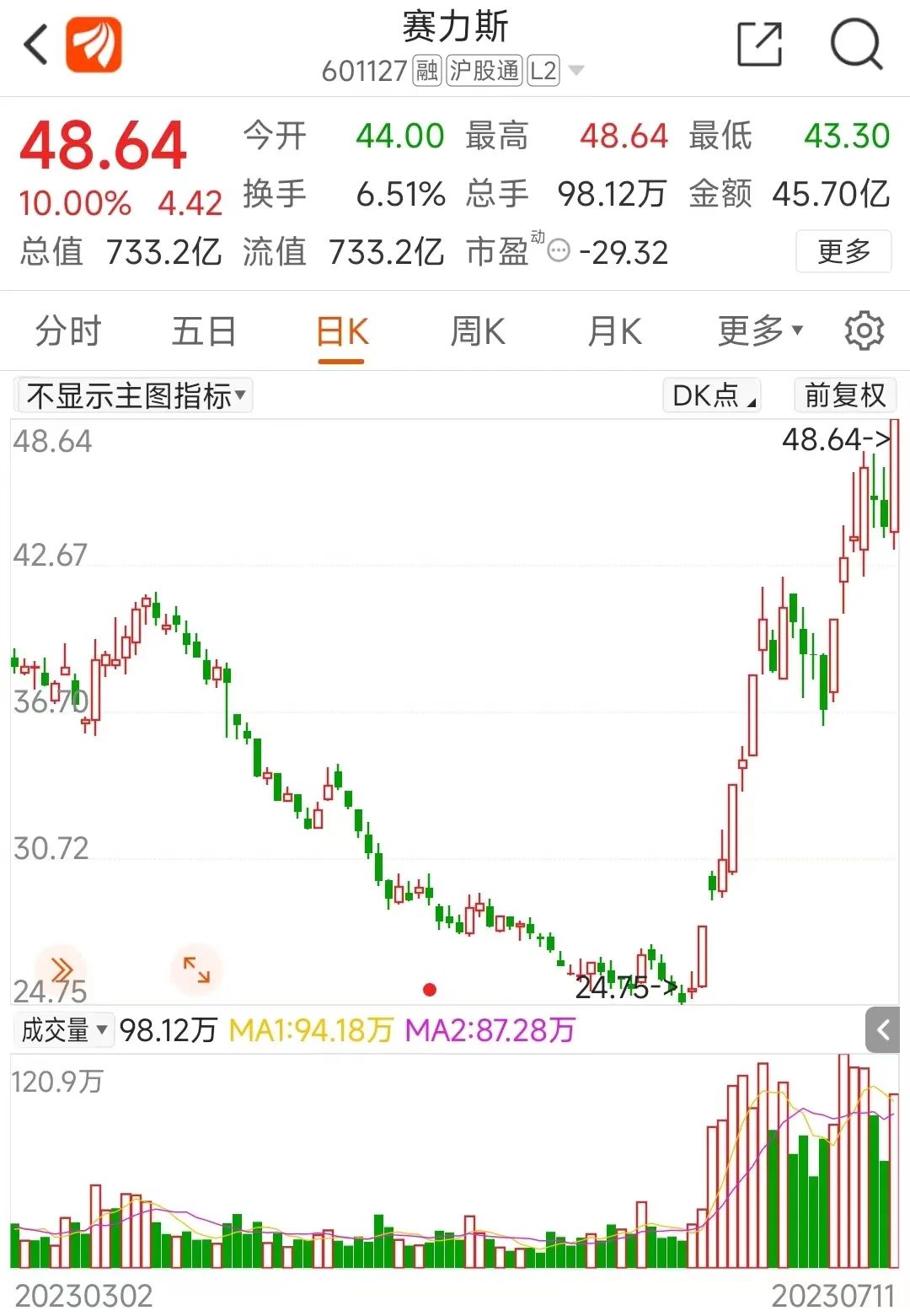Switch to the 月K chart tab
910x1316 pixels.
(614, 331)
